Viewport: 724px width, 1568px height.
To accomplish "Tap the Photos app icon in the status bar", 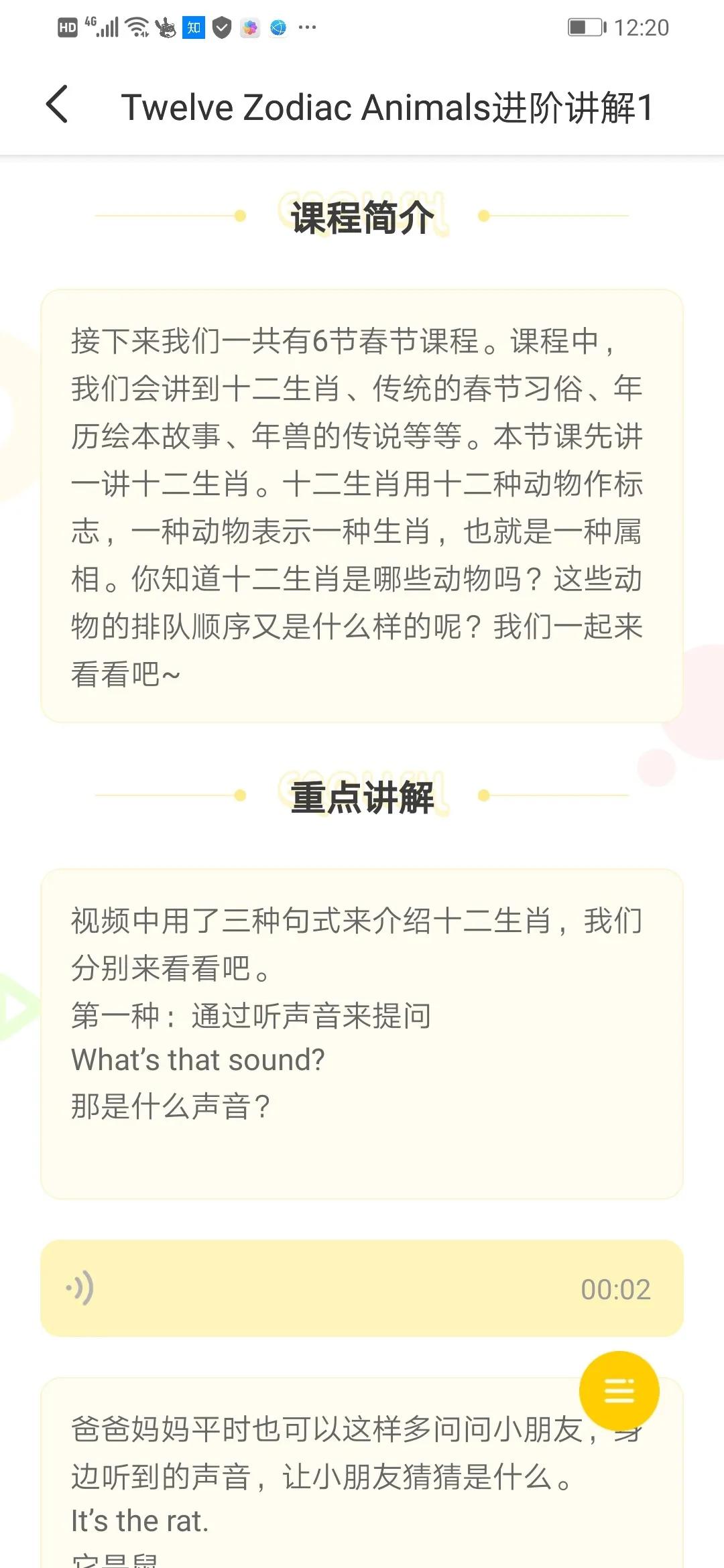I will point(249,27).
